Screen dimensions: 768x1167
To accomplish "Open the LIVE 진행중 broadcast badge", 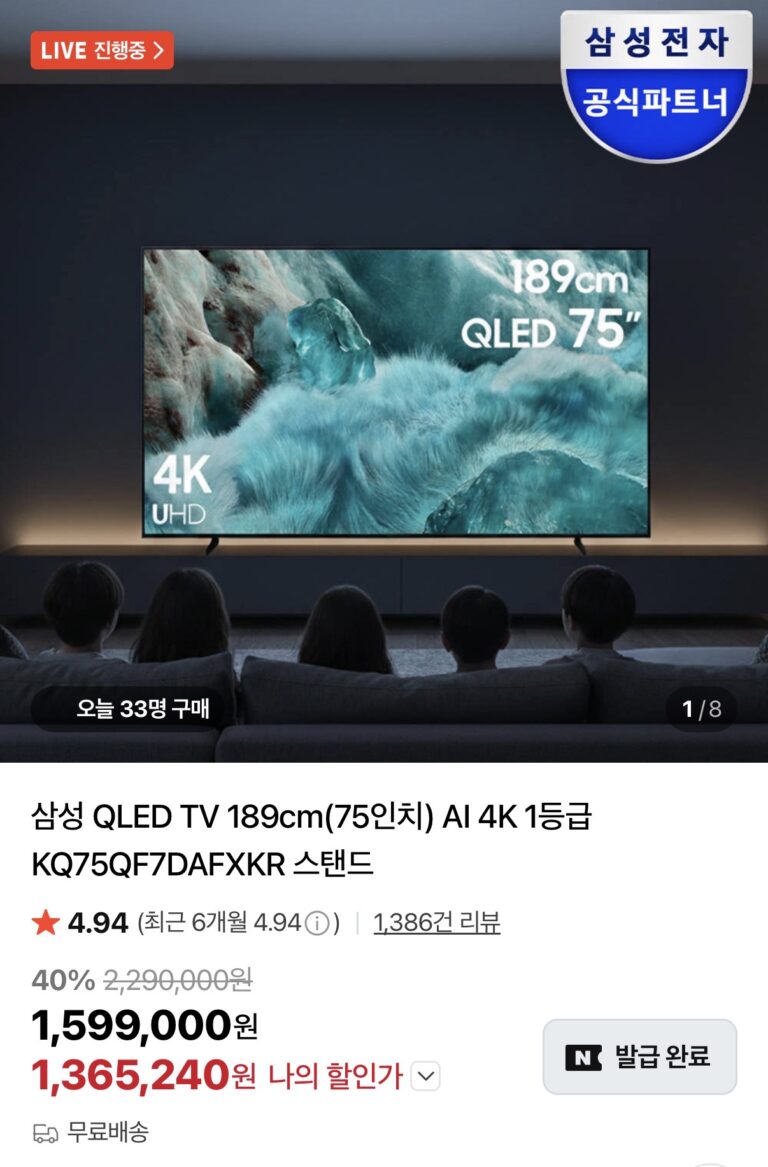I will (102, 50).
